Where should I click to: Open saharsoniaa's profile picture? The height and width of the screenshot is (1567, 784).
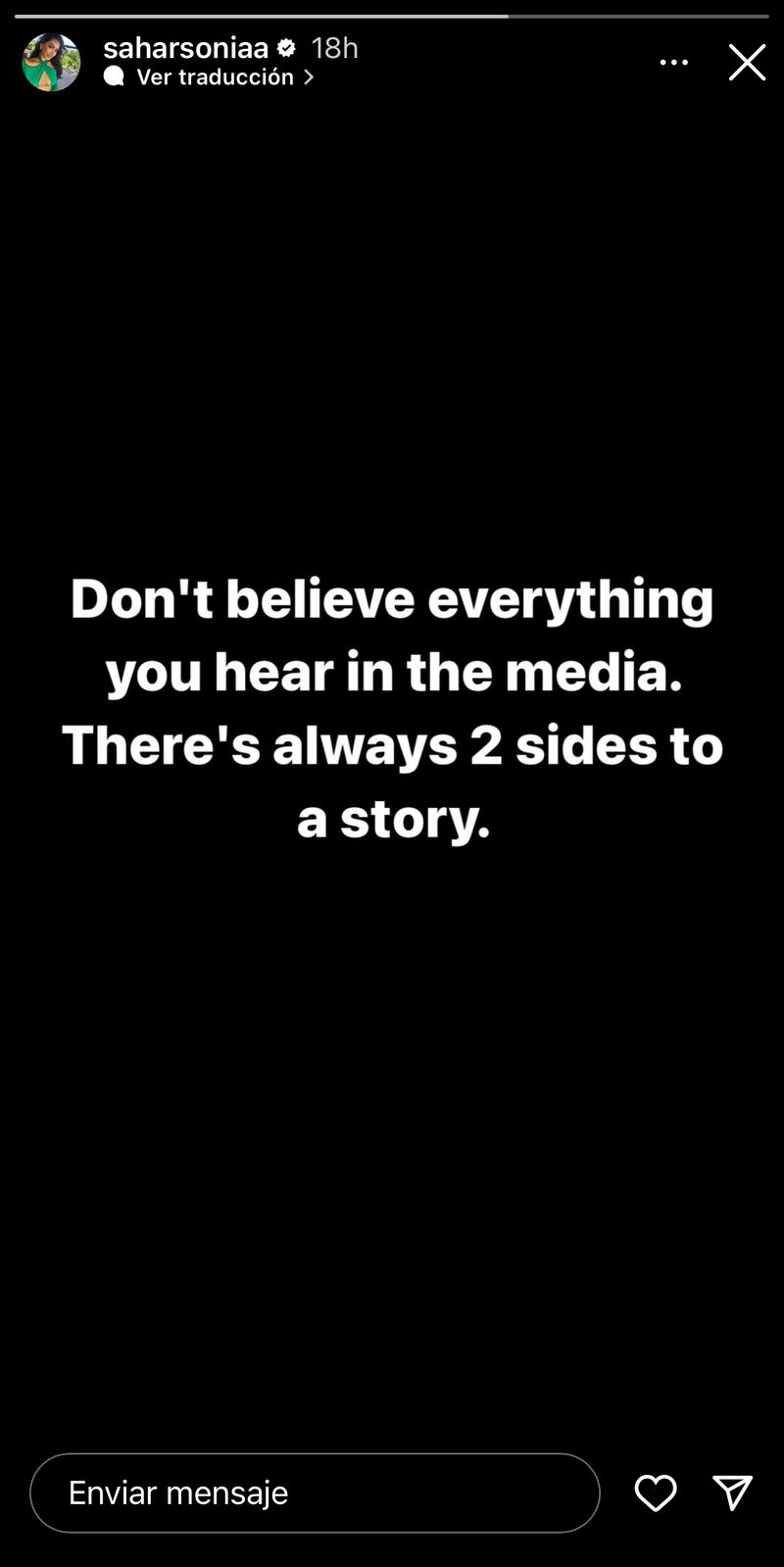click(x=51, y=63)
